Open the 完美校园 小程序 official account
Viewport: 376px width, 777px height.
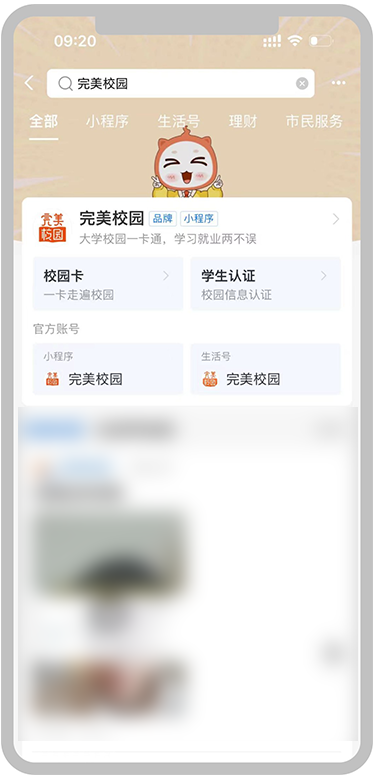[108, 369]
